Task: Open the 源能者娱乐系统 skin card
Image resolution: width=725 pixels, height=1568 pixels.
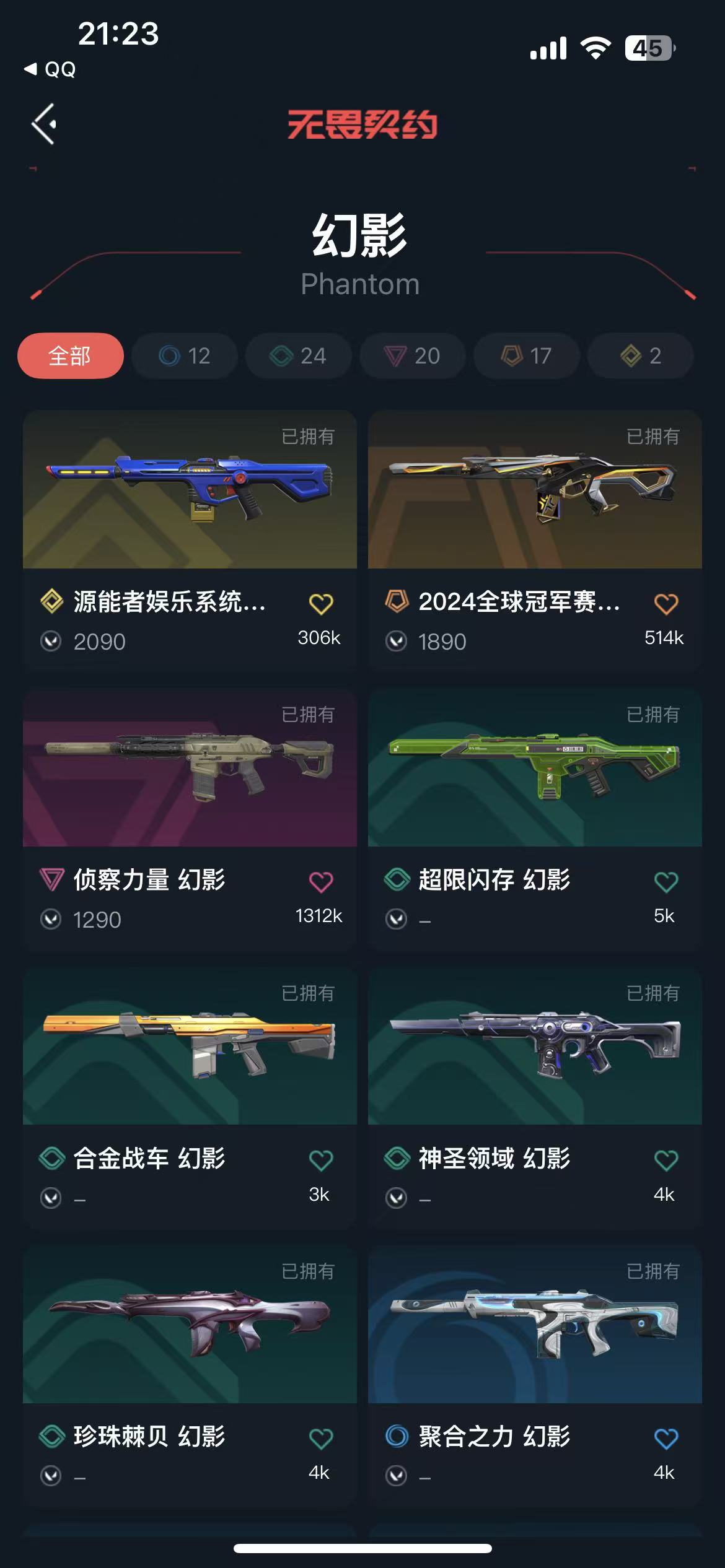Action: click(x=190, y=490)
